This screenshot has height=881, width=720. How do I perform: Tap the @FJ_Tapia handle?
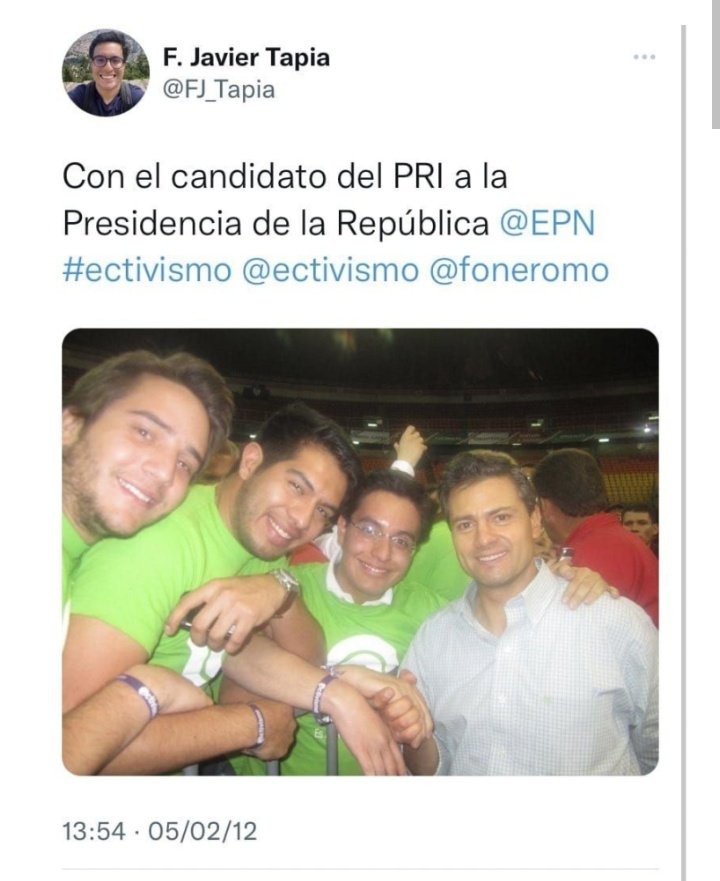218,90
